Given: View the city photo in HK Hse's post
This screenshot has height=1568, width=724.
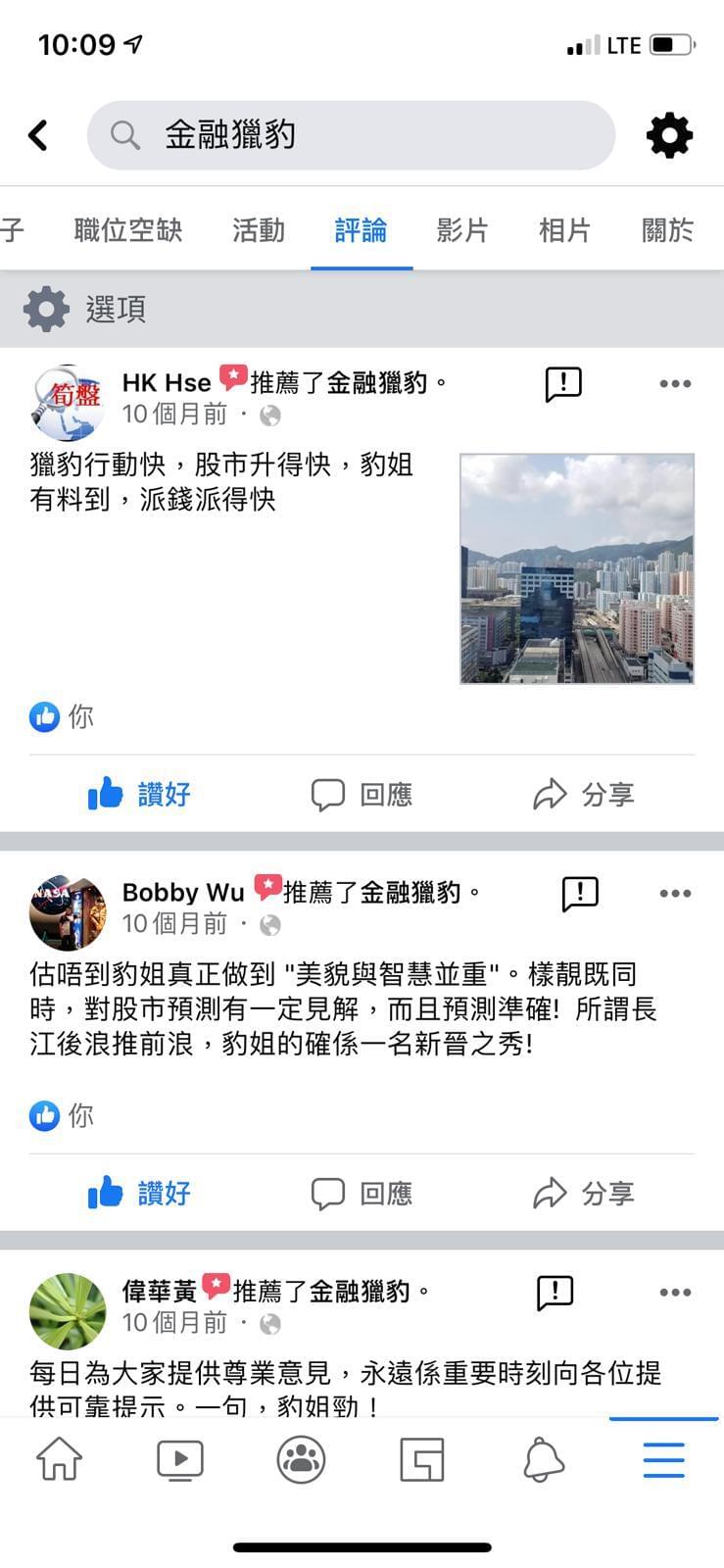Looking at the screenshot, I should (x=577, y=568).
